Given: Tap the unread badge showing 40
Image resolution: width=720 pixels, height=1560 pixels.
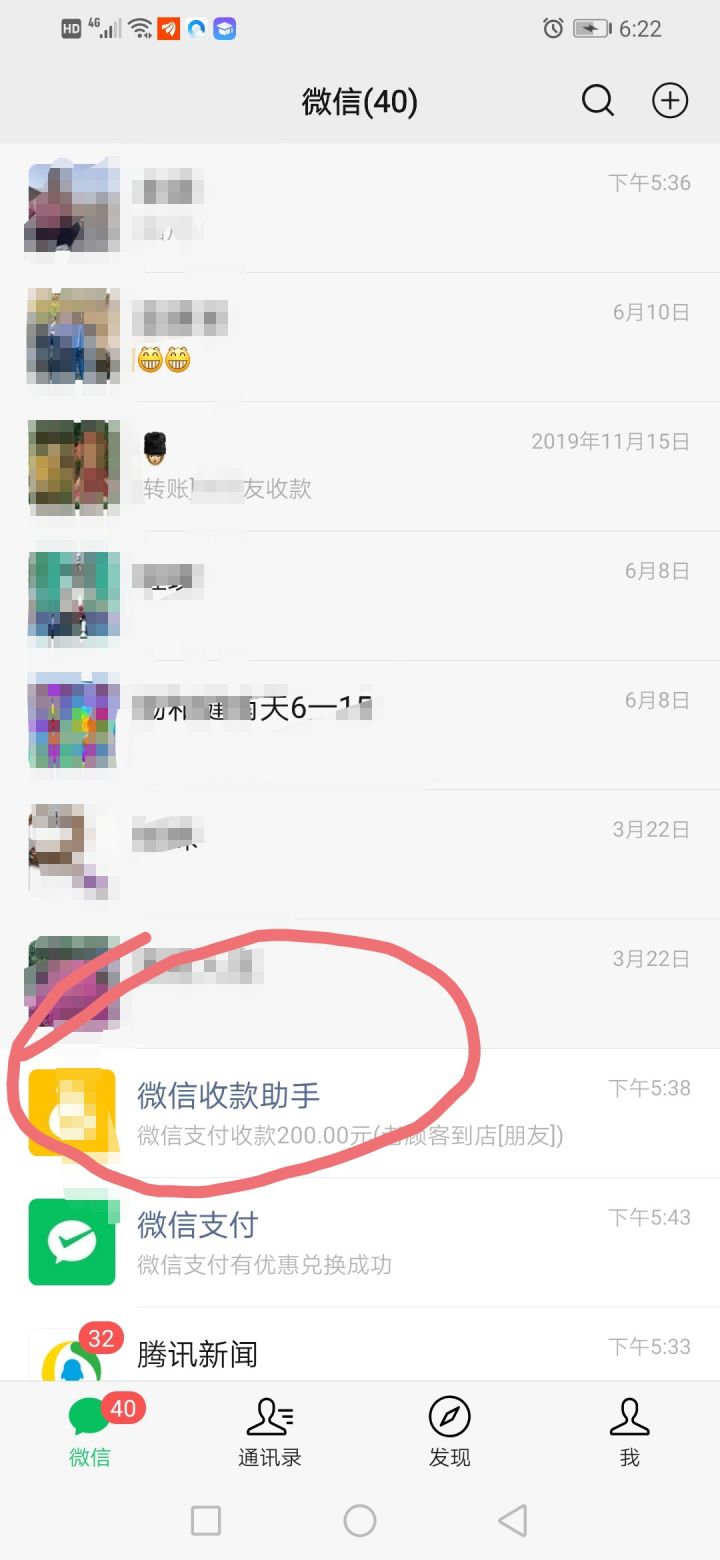Looking at the screenshot, I should 124,1406.
